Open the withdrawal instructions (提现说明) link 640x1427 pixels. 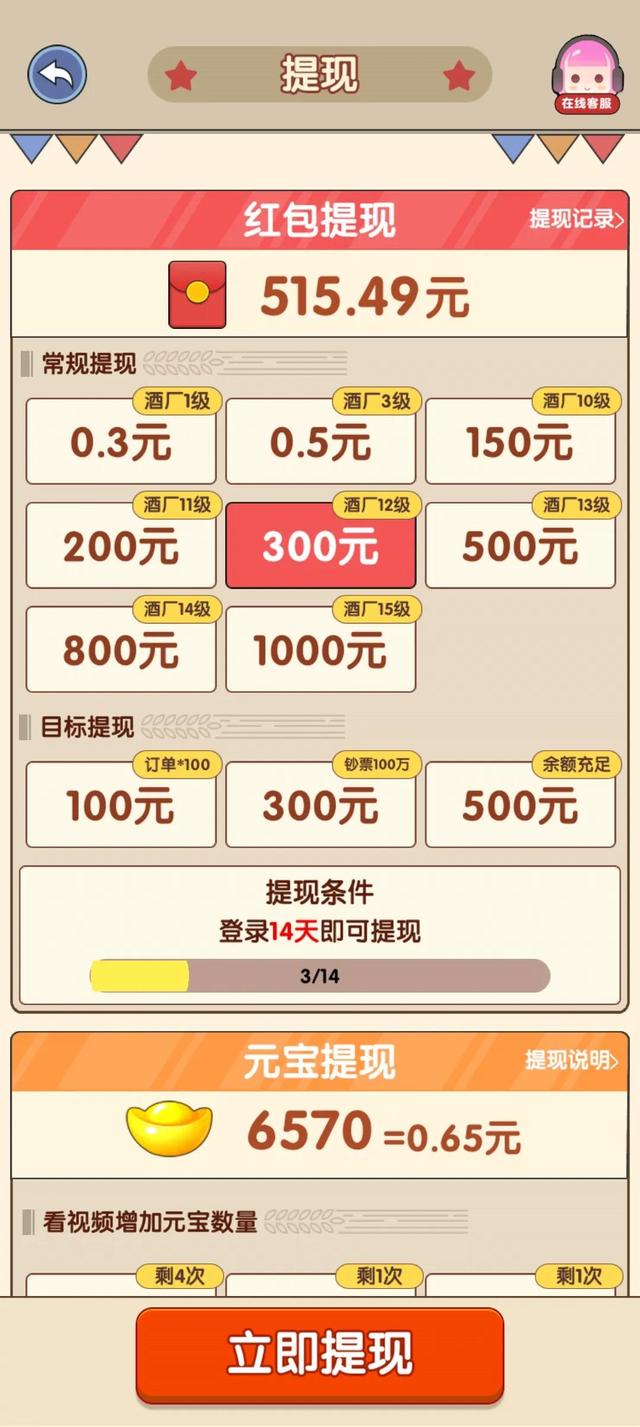pyautogui.click(x=572, y=1060)
